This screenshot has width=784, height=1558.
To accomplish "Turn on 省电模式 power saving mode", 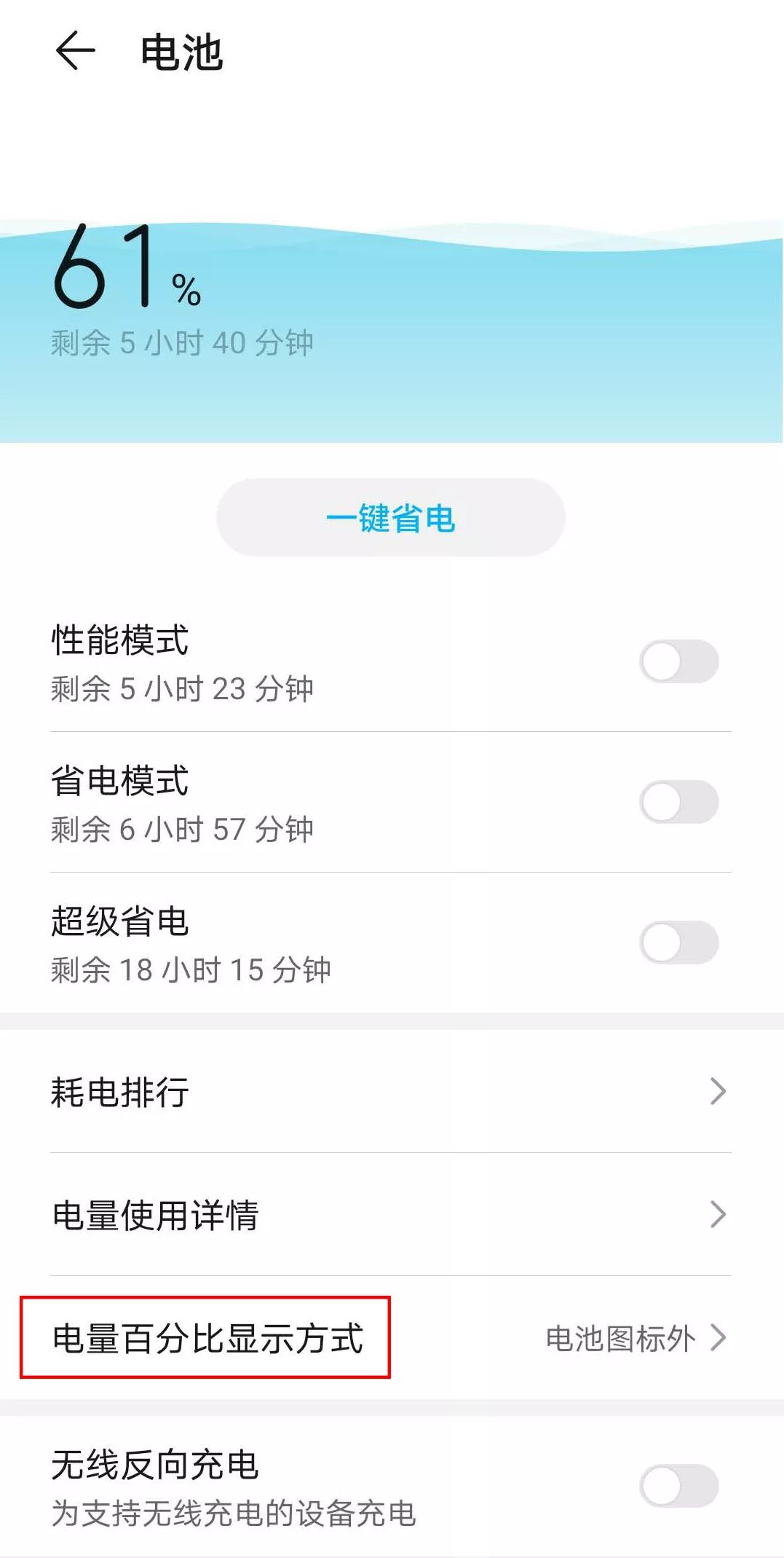I will tap(683, 801).
